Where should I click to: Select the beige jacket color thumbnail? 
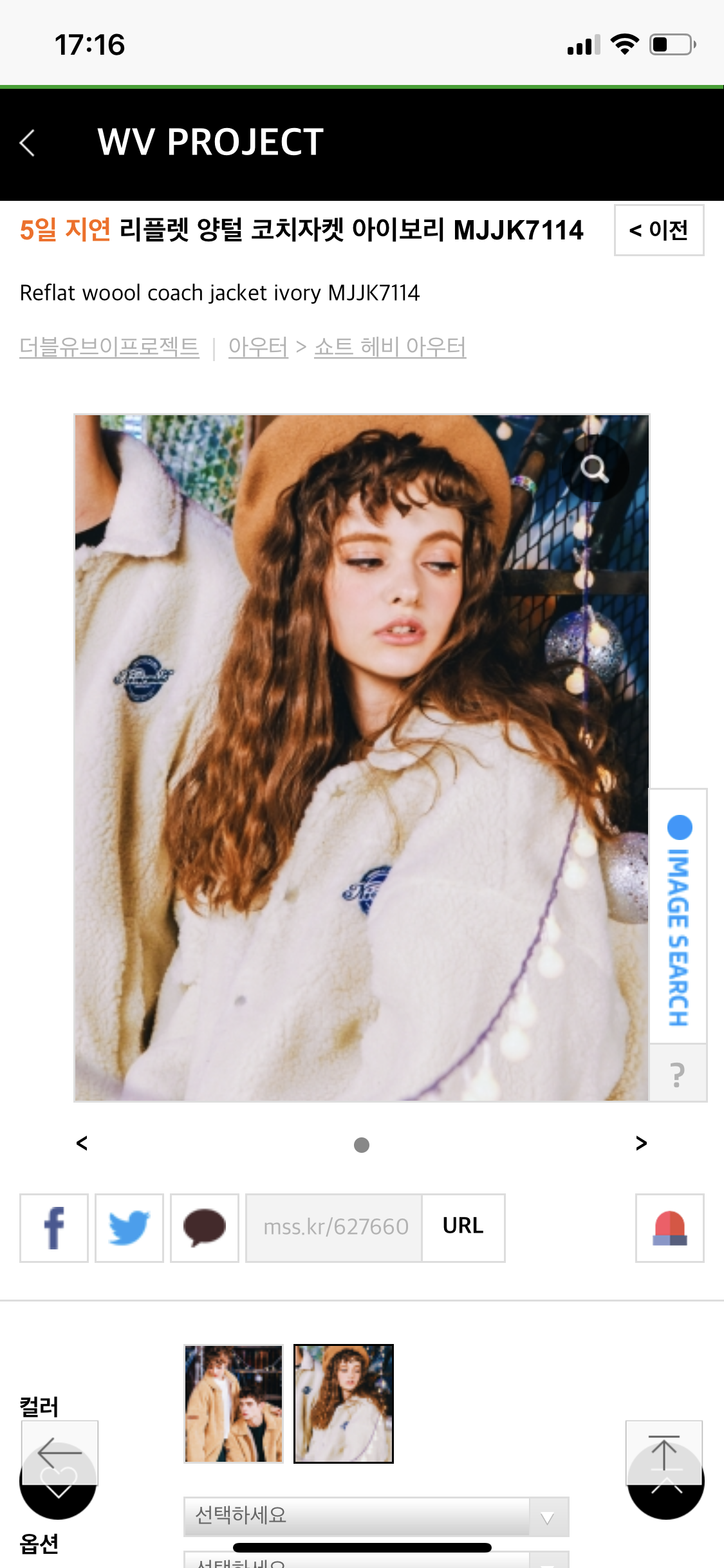tap(234, 1403)
